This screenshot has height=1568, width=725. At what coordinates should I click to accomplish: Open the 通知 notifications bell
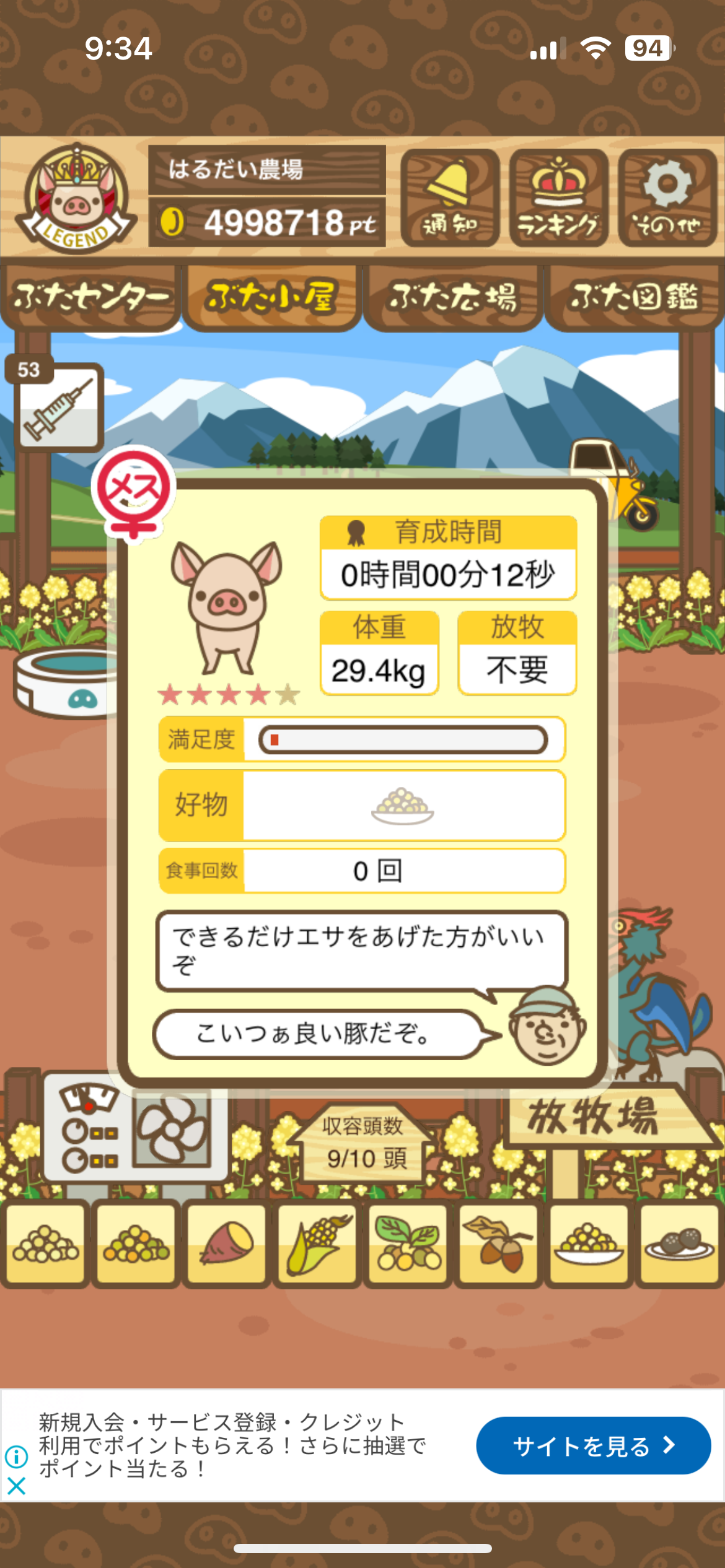pyautogui.click(x=450, y=198)
